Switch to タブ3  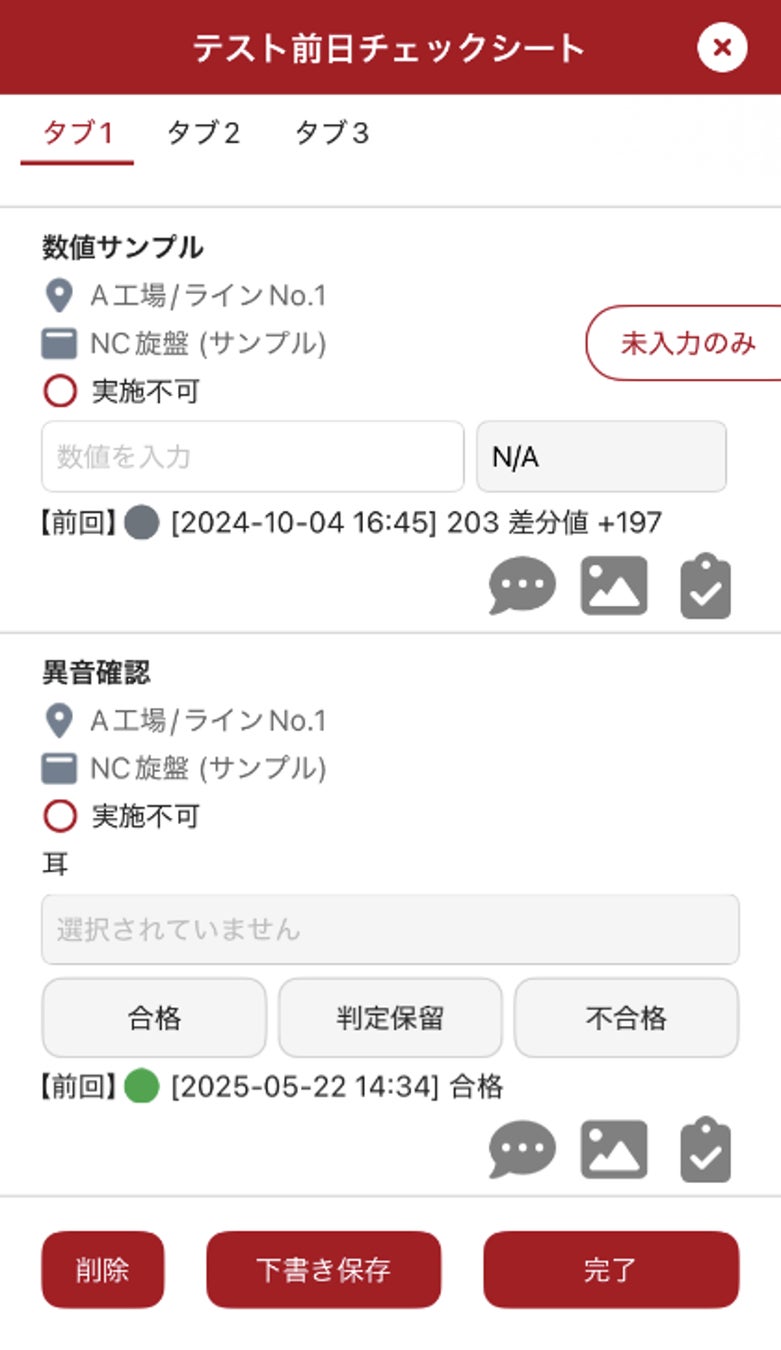point(332,133)
